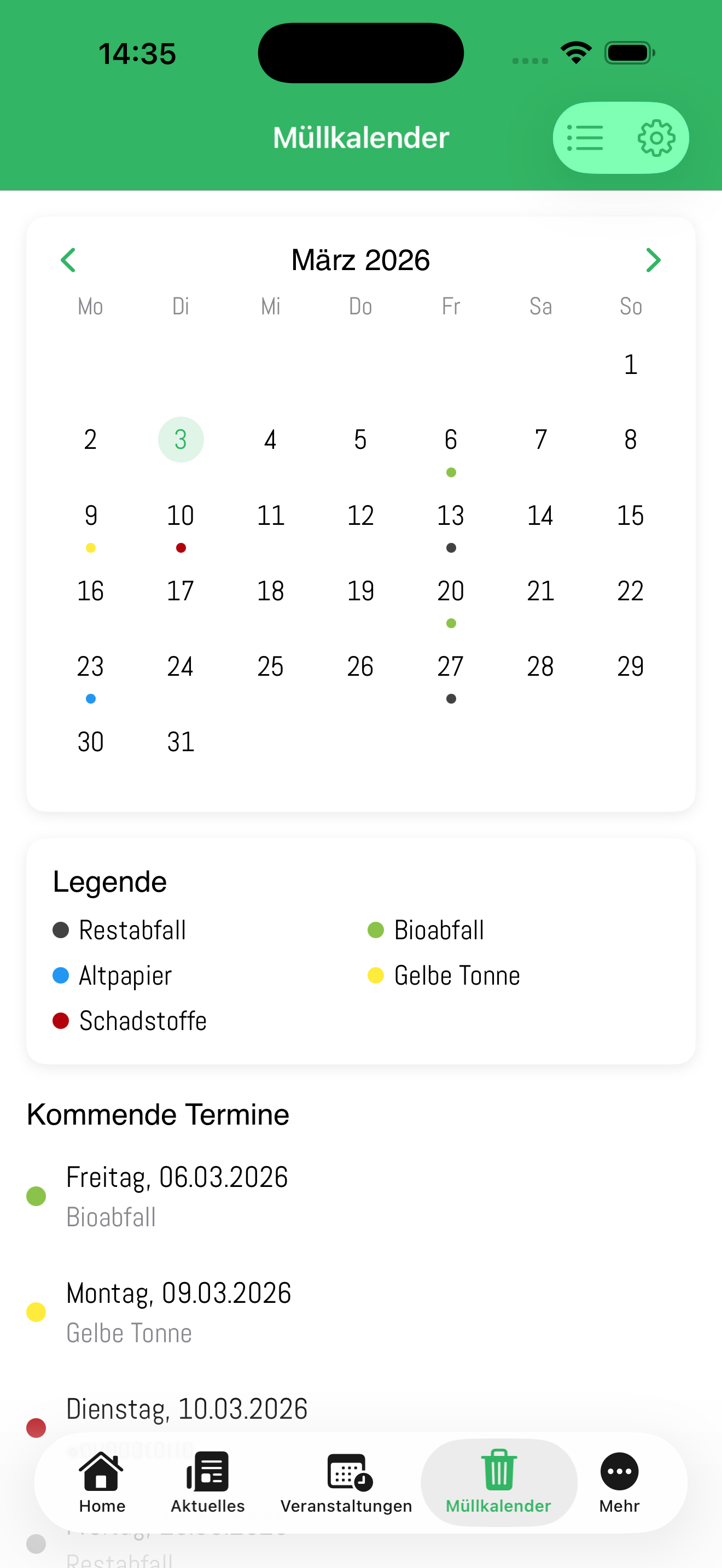Go to next month with right chevron
The image size is (722, 1568).
click(x=654, y=260)
